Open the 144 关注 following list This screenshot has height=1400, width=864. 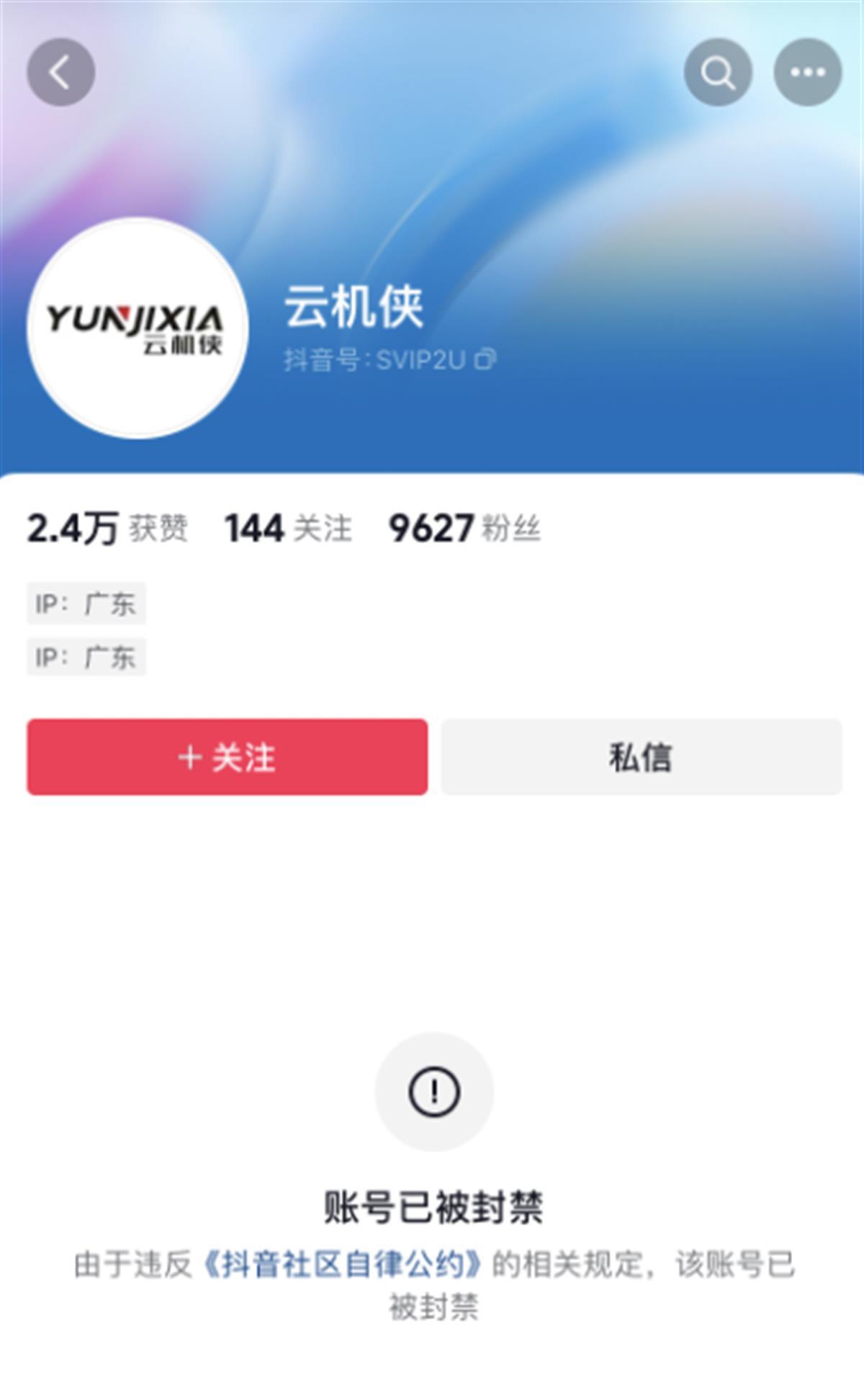[x=288, y=529]
